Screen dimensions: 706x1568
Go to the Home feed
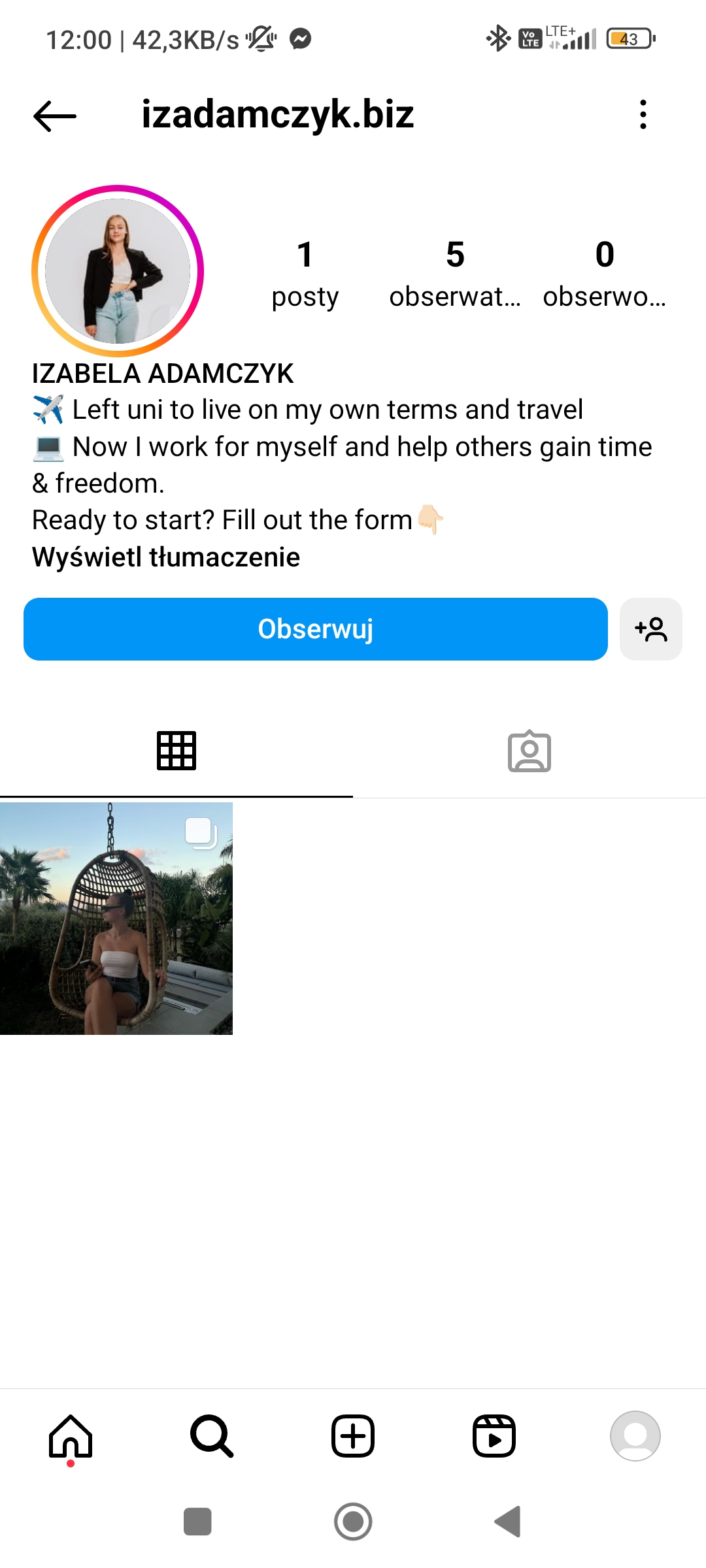[71, 1436]
